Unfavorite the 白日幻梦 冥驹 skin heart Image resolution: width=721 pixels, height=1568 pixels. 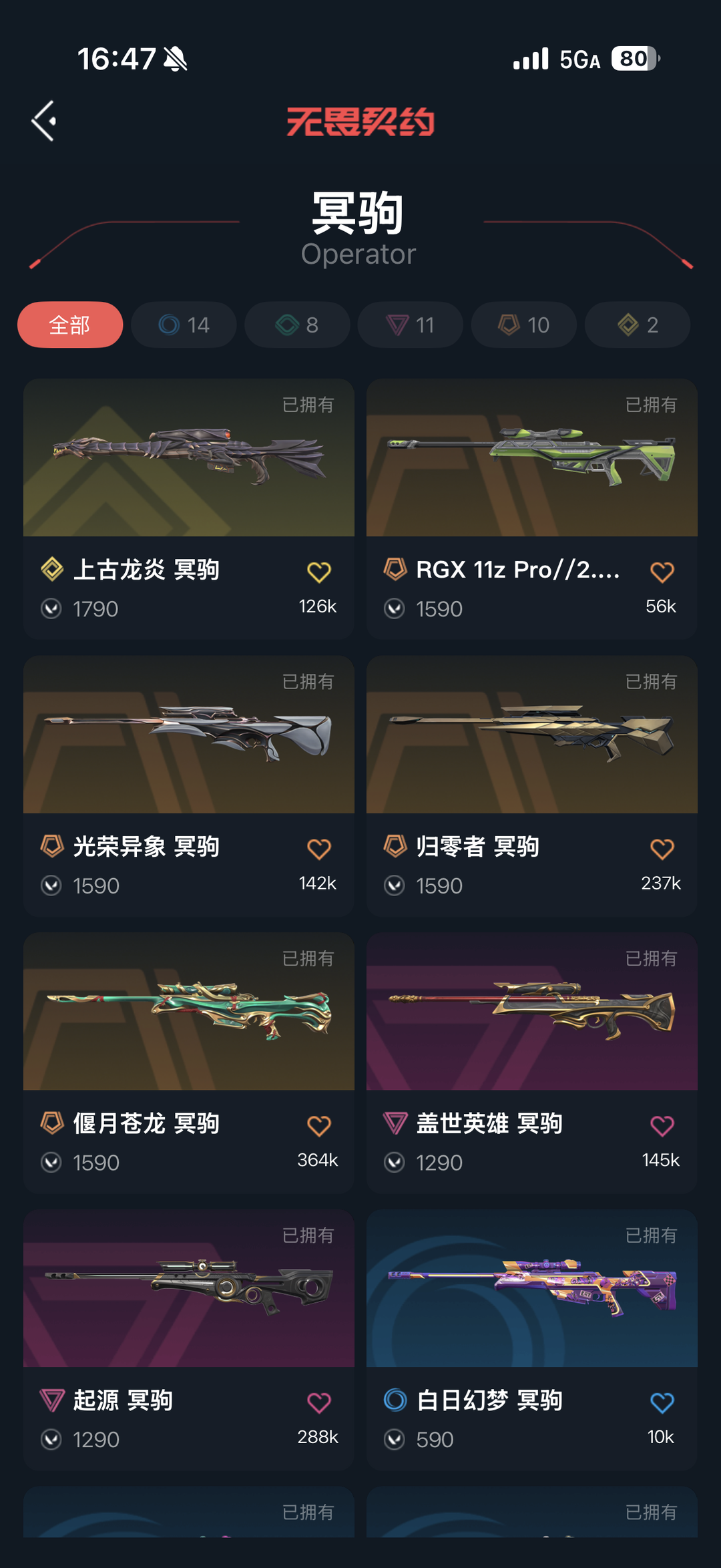coord(662,1404)
